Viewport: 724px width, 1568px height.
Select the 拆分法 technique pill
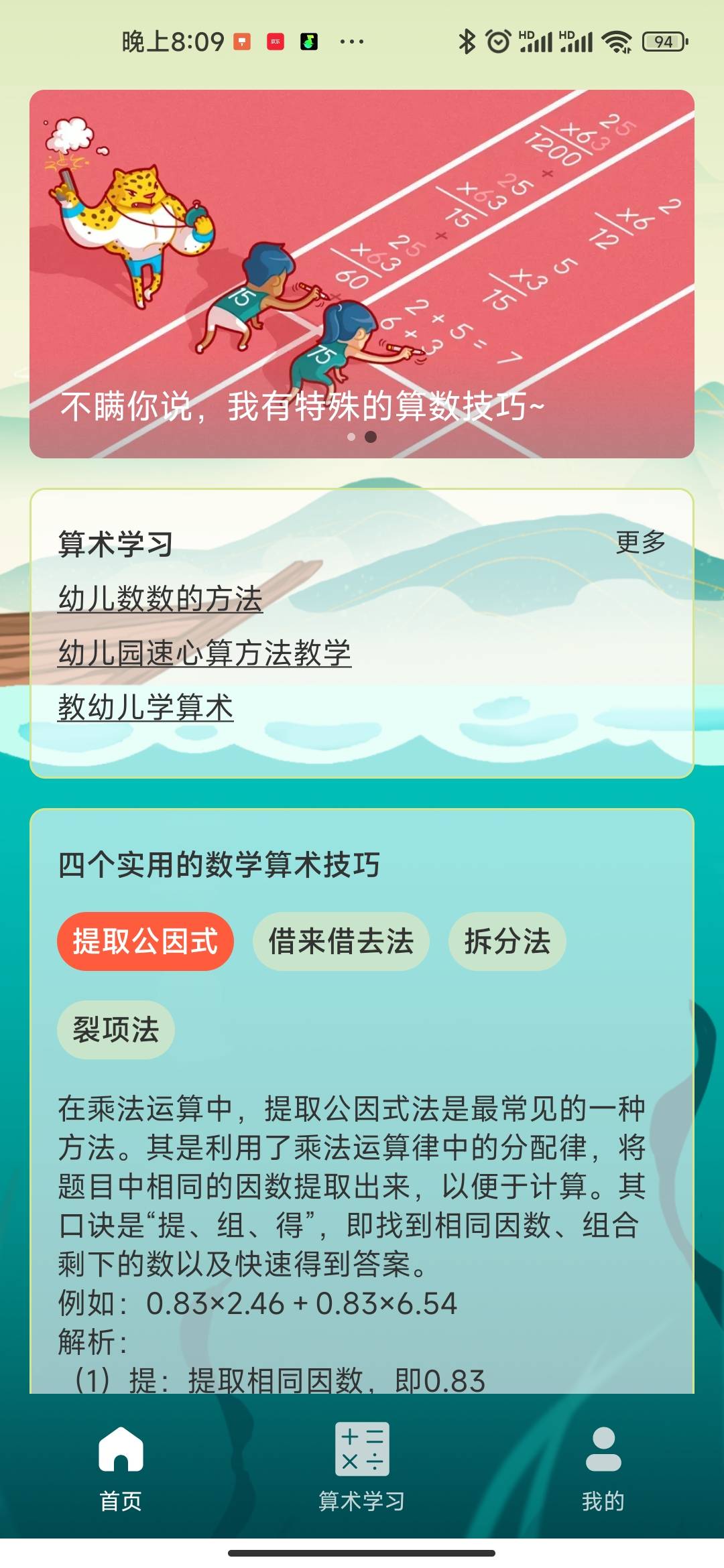coord(507,941)
